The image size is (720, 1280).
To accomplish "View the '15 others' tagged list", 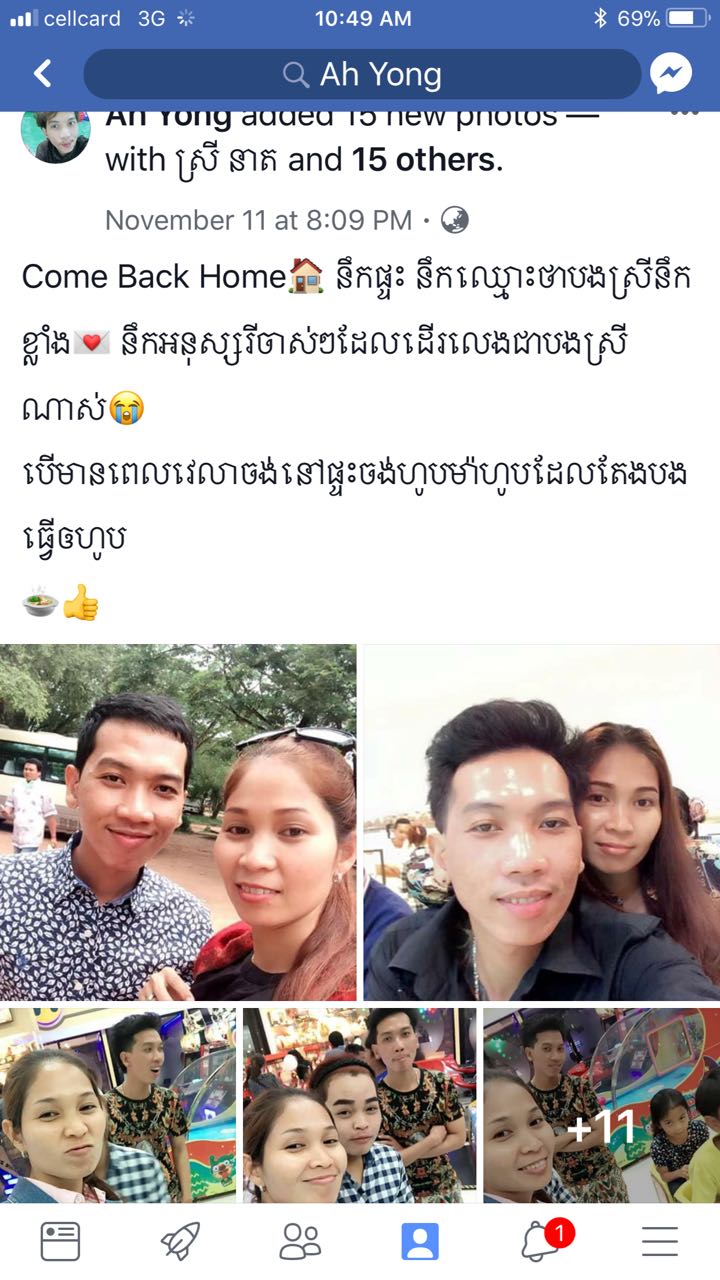I will pyautogui.click(x=423, y=160).
